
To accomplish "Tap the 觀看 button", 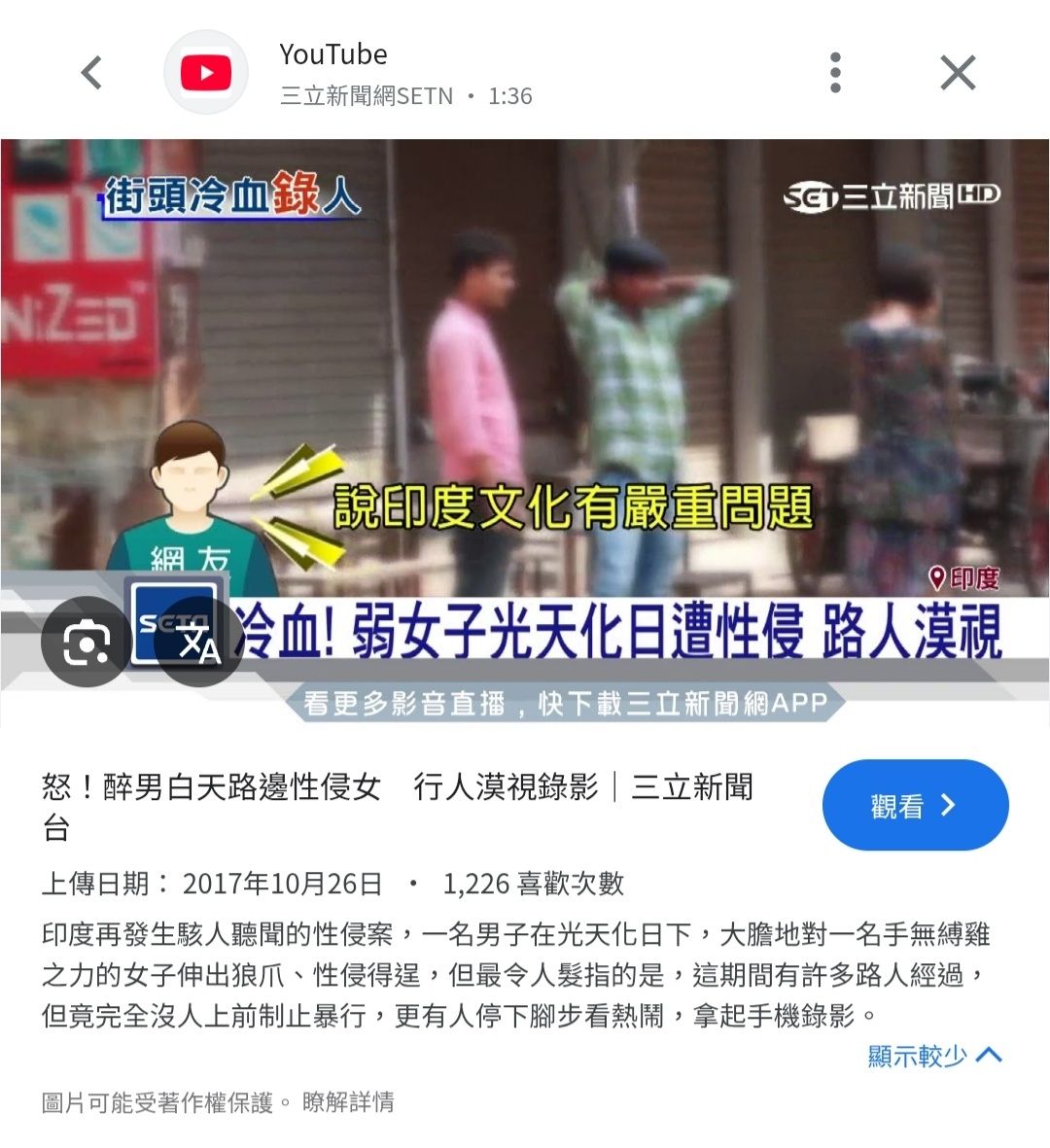I will click(x=915, y=805).
